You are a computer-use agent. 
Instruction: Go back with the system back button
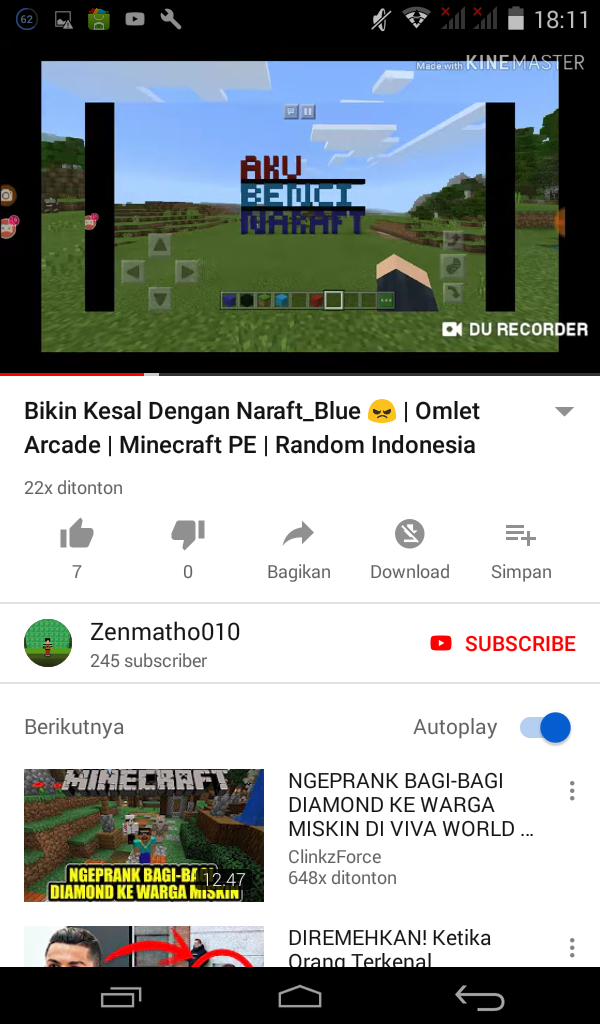click(x=480, y=997)
